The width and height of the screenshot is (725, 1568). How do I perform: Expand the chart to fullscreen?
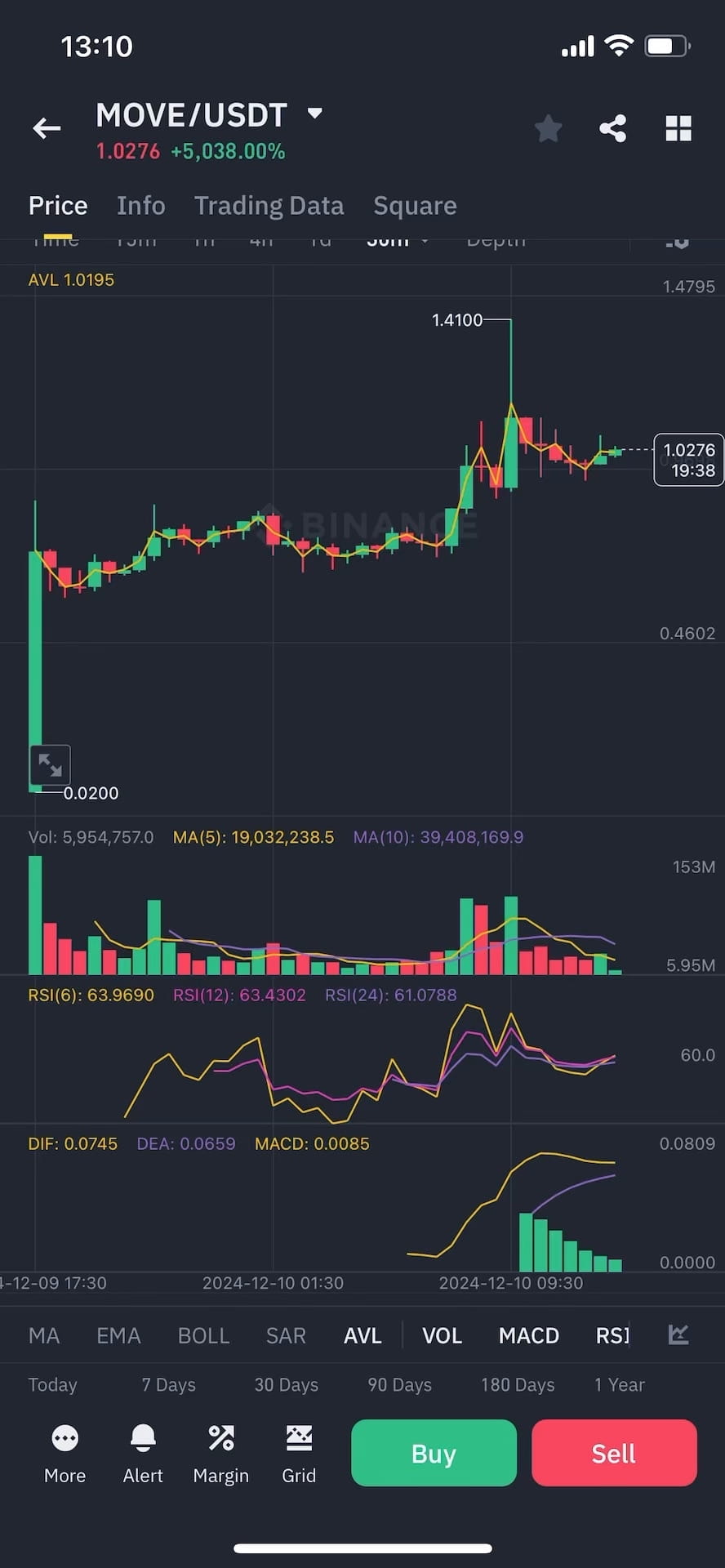pos(50,764)
